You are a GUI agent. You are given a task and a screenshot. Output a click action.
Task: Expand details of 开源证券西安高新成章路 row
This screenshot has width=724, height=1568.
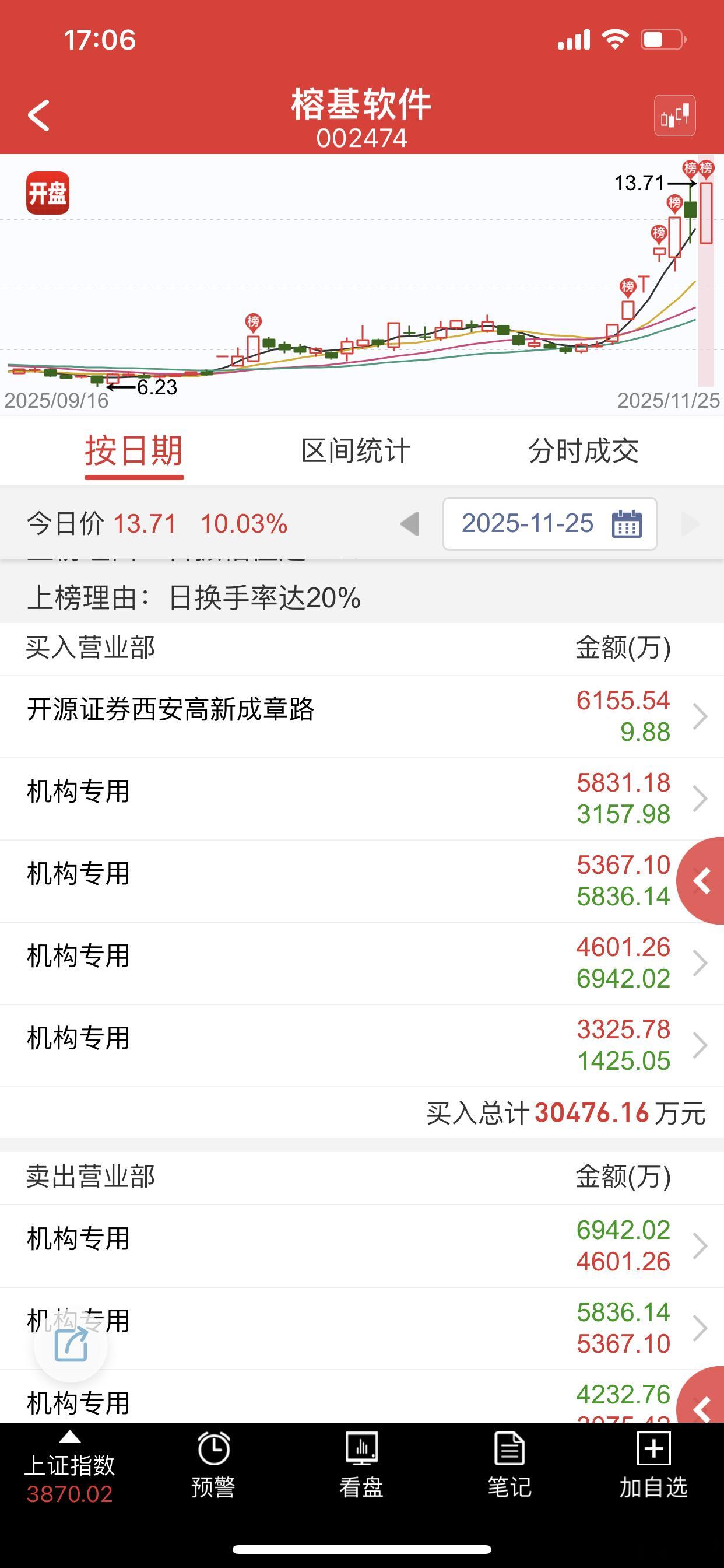coord(362,717)
